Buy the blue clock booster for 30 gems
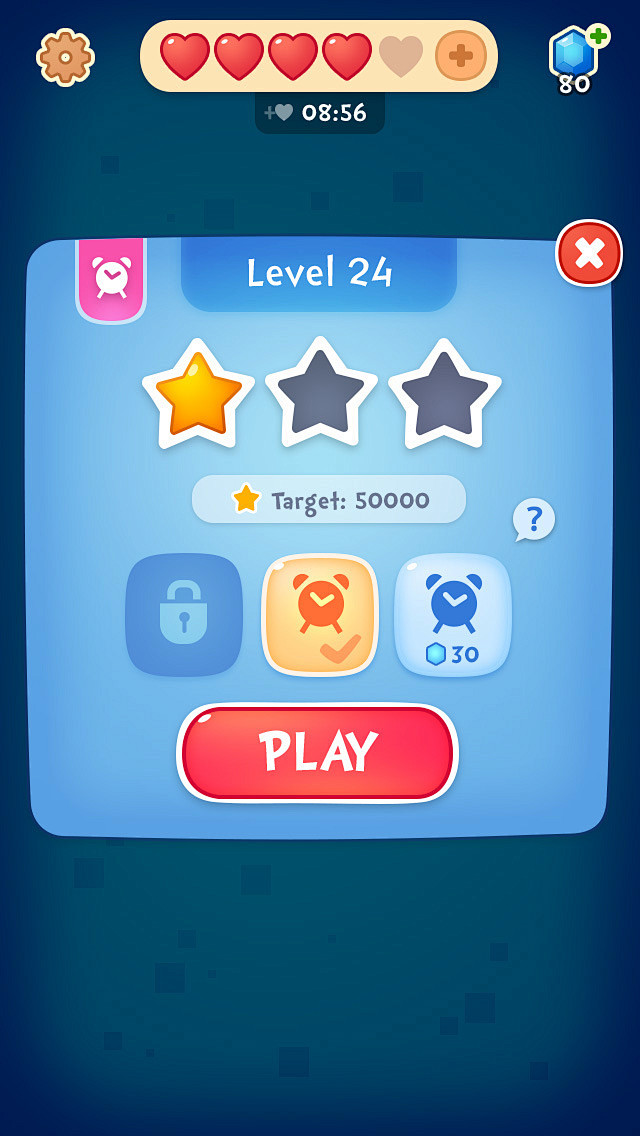The width and height of the screenshot is (640, 1136). (453, 614)
